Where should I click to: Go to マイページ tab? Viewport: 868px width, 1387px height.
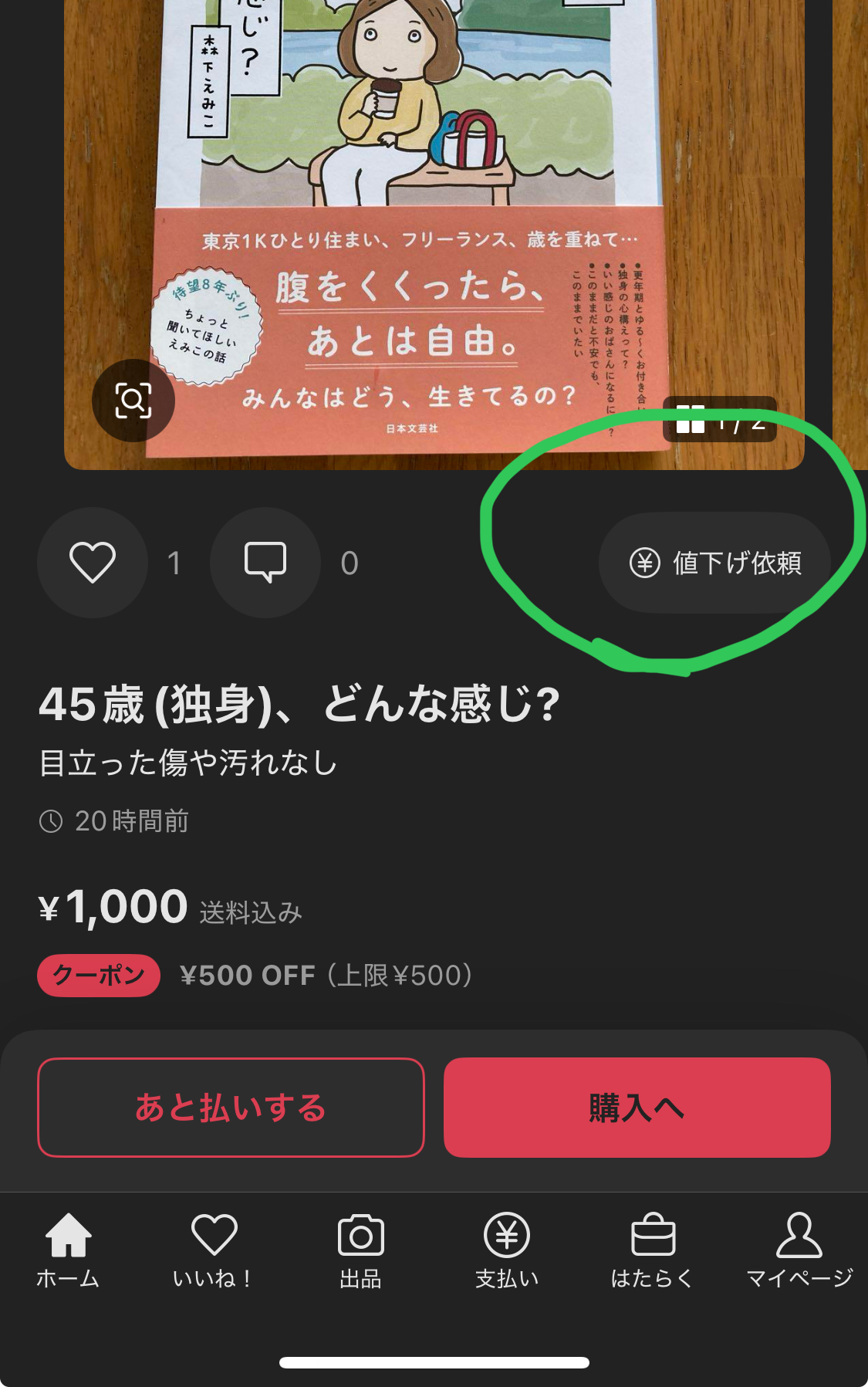(x=799, y=1250)
